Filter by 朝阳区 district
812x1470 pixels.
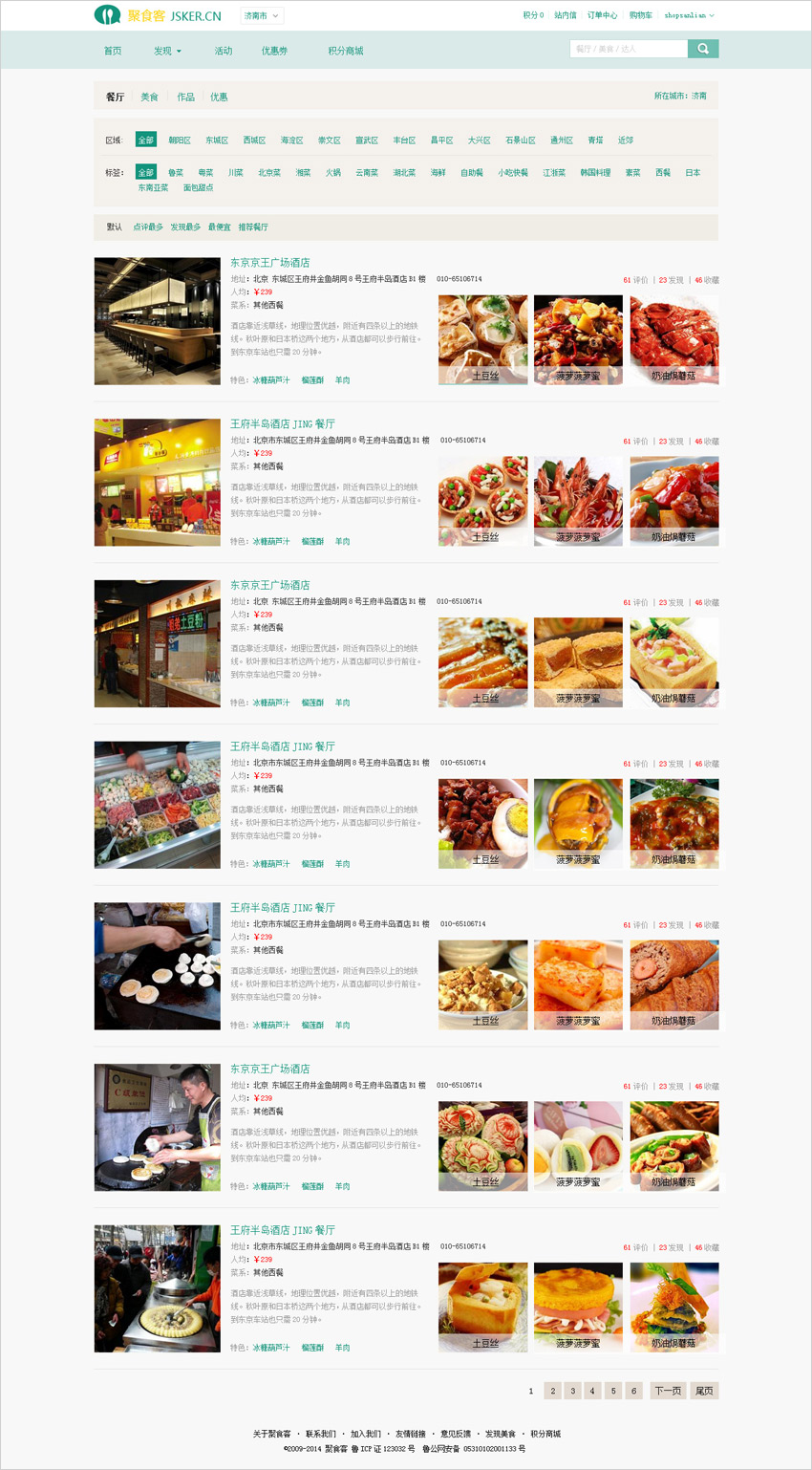(180, 141)
